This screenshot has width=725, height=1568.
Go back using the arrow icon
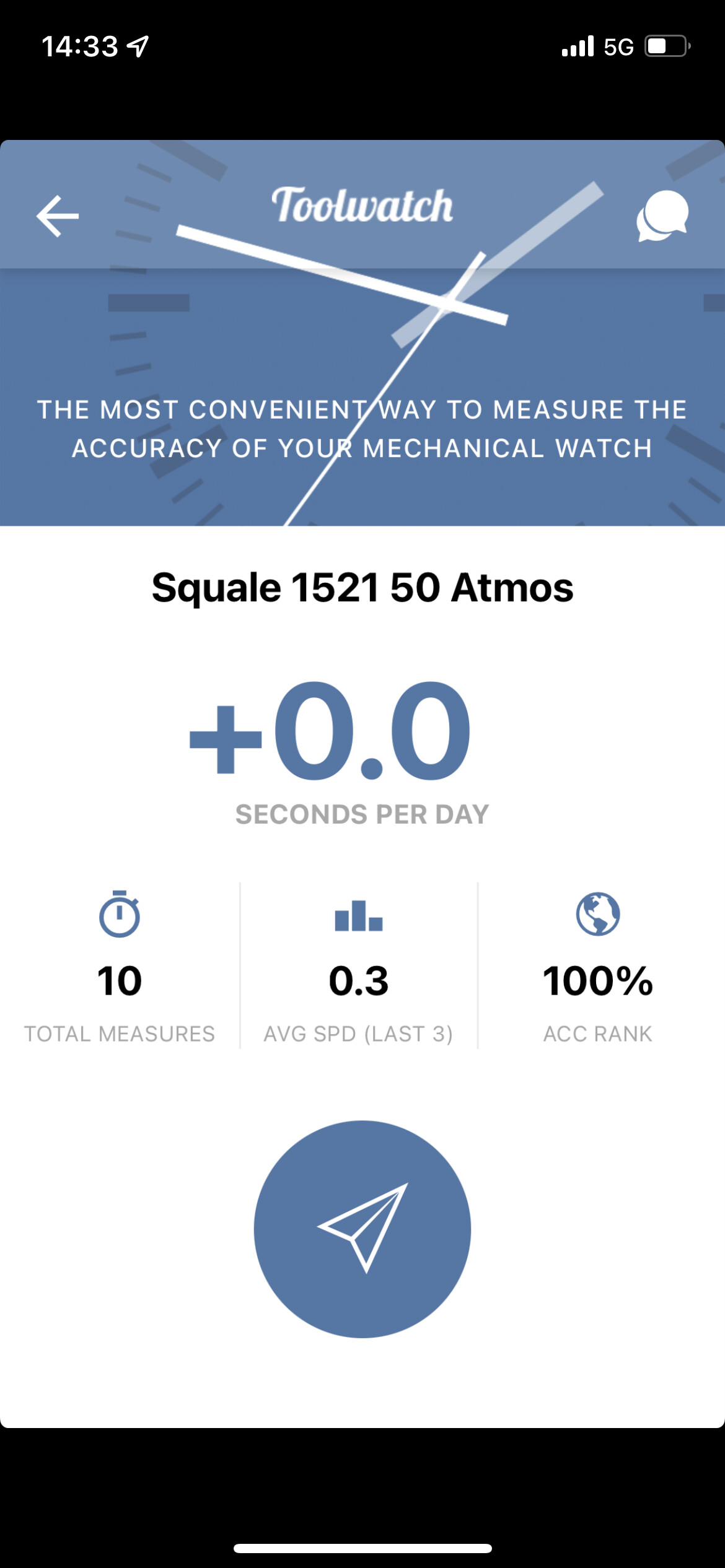58,216
